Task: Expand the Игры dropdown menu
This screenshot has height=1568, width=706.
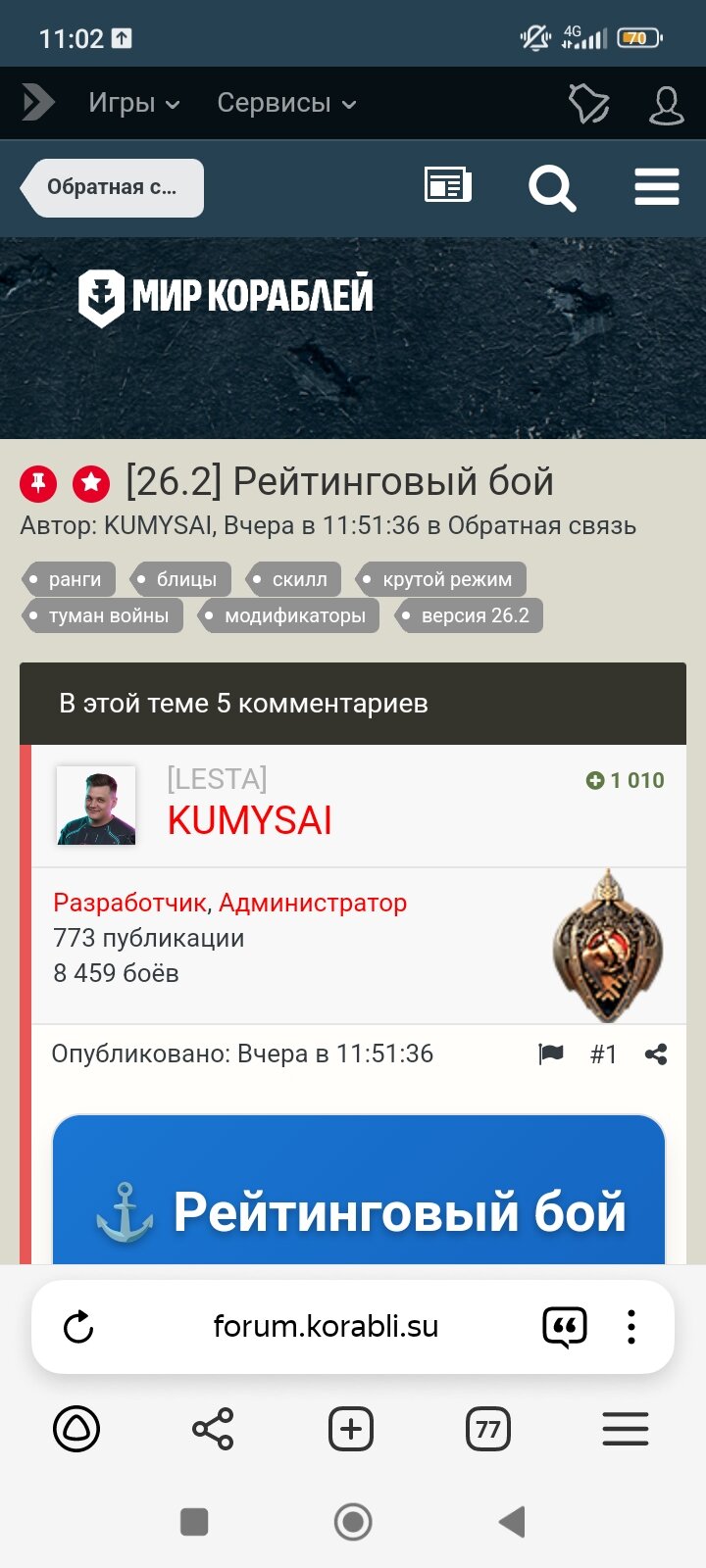Action: click(x=134, y=103)
